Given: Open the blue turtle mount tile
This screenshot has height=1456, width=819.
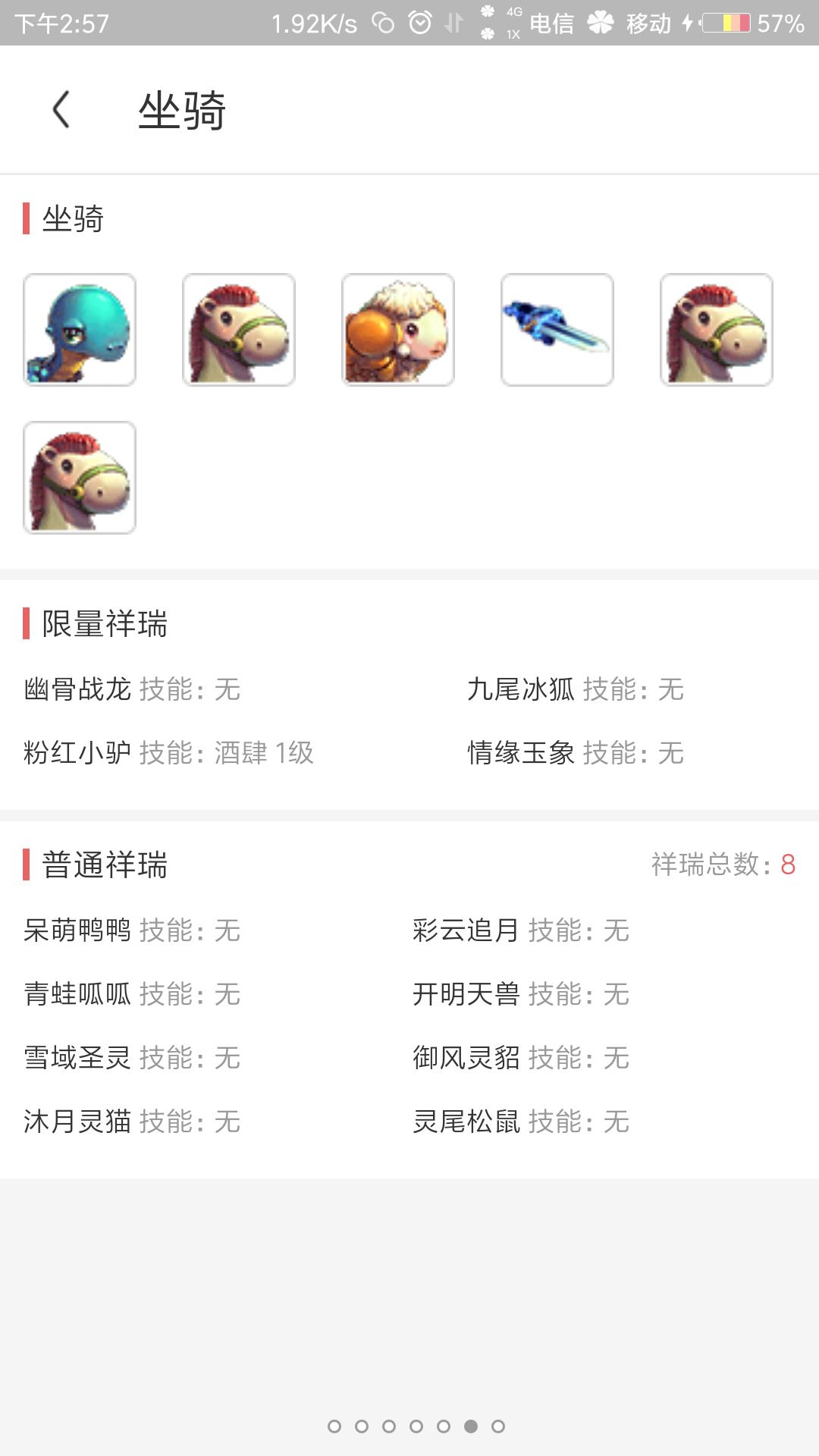Looking at the screenshot, I should coord(80,330).
